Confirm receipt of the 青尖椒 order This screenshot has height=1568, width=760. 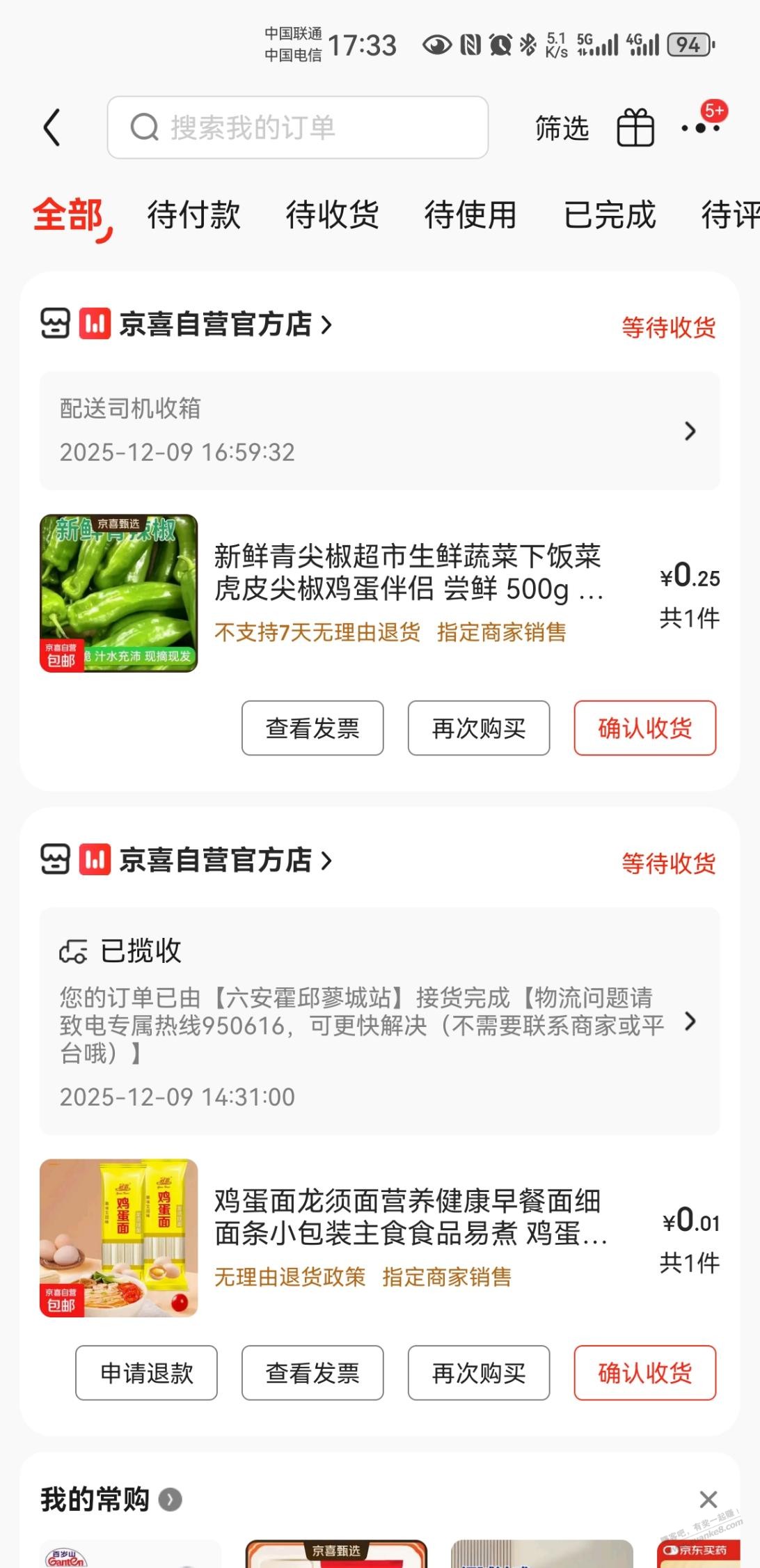click(x=645, y=728)
